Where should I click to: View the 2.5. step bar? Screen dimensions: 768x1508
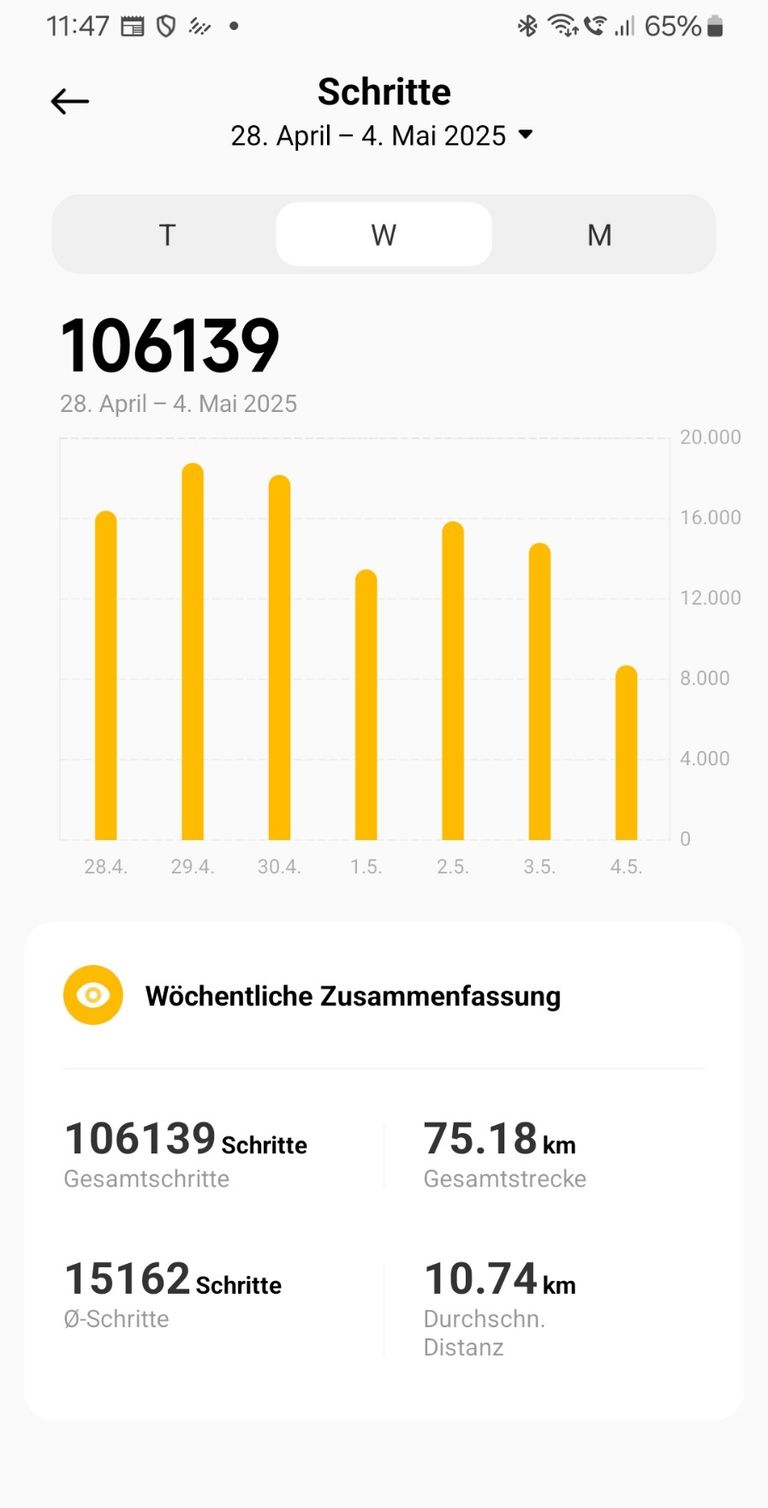coord(453,681)
